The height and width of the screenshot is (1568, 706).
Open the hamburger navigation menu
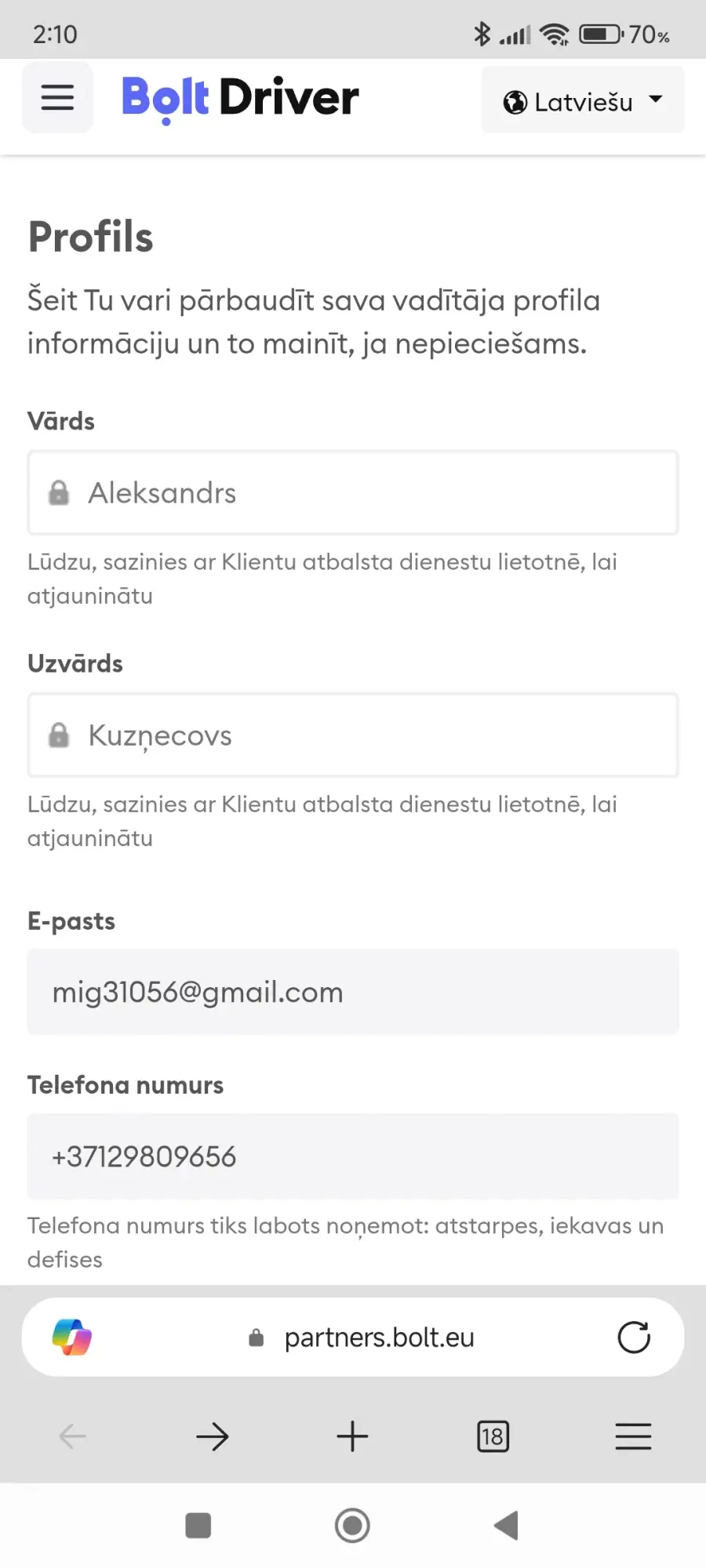(x=57, y=97)
